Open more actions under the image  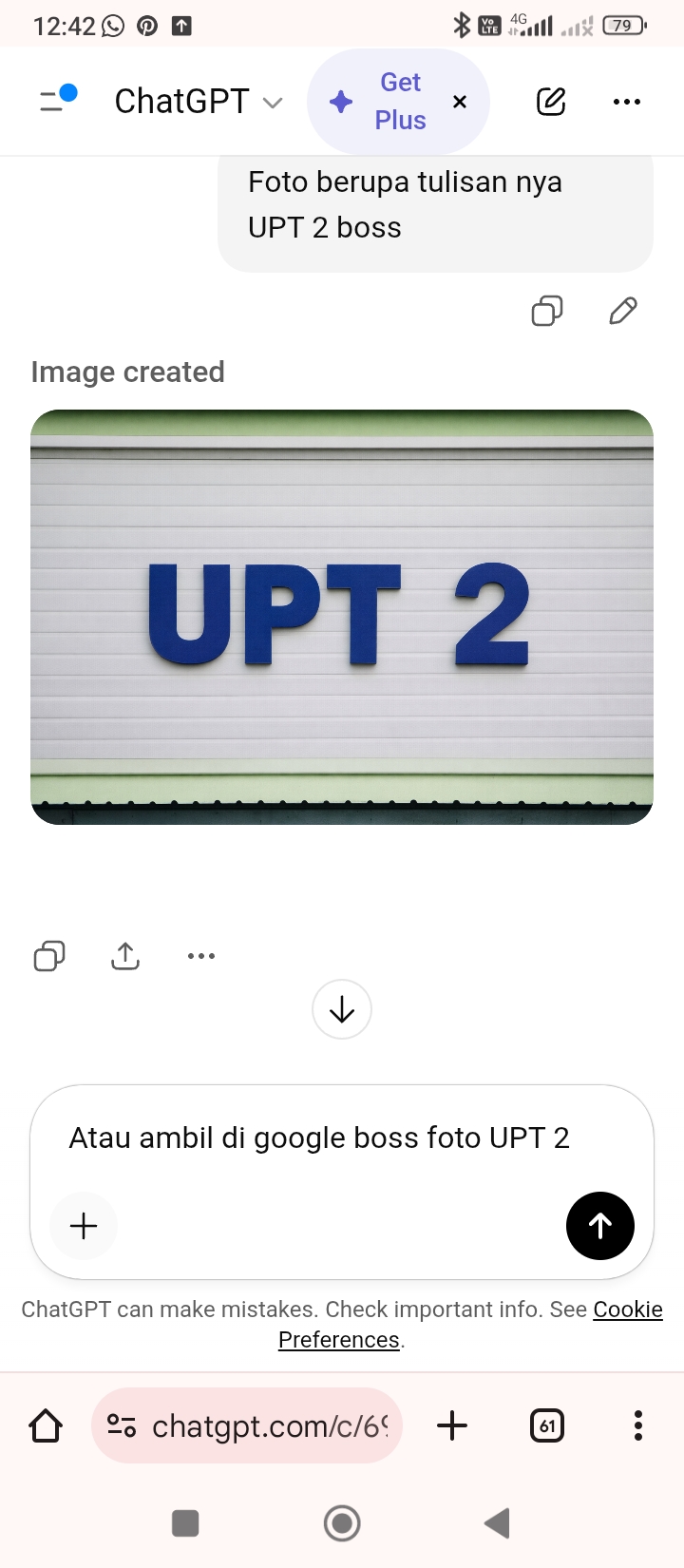point(201,956)
